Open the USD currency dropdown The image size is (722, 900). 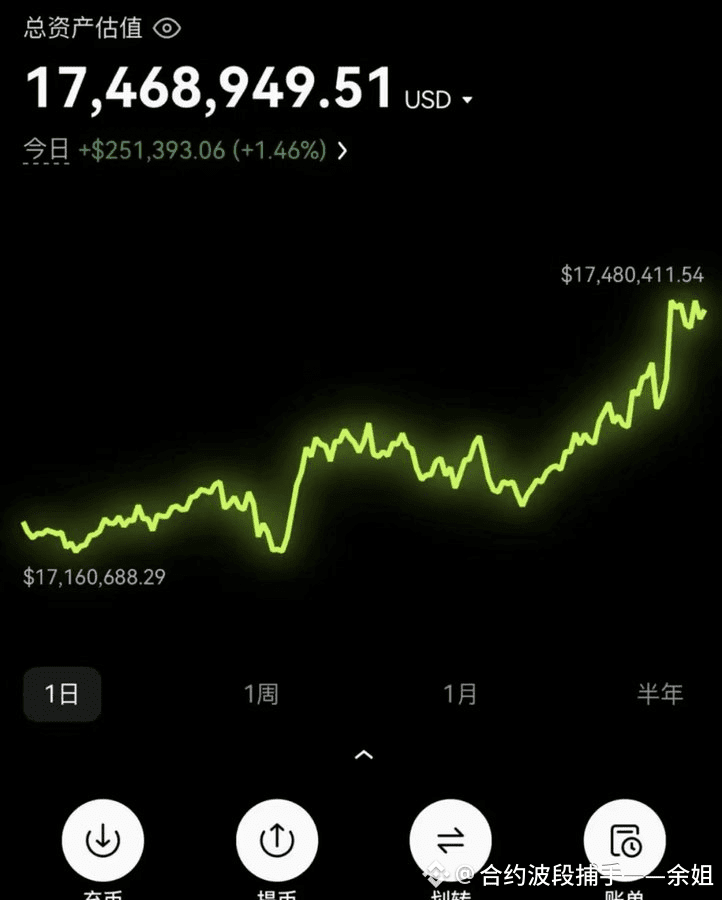click(x=438, y=100)
